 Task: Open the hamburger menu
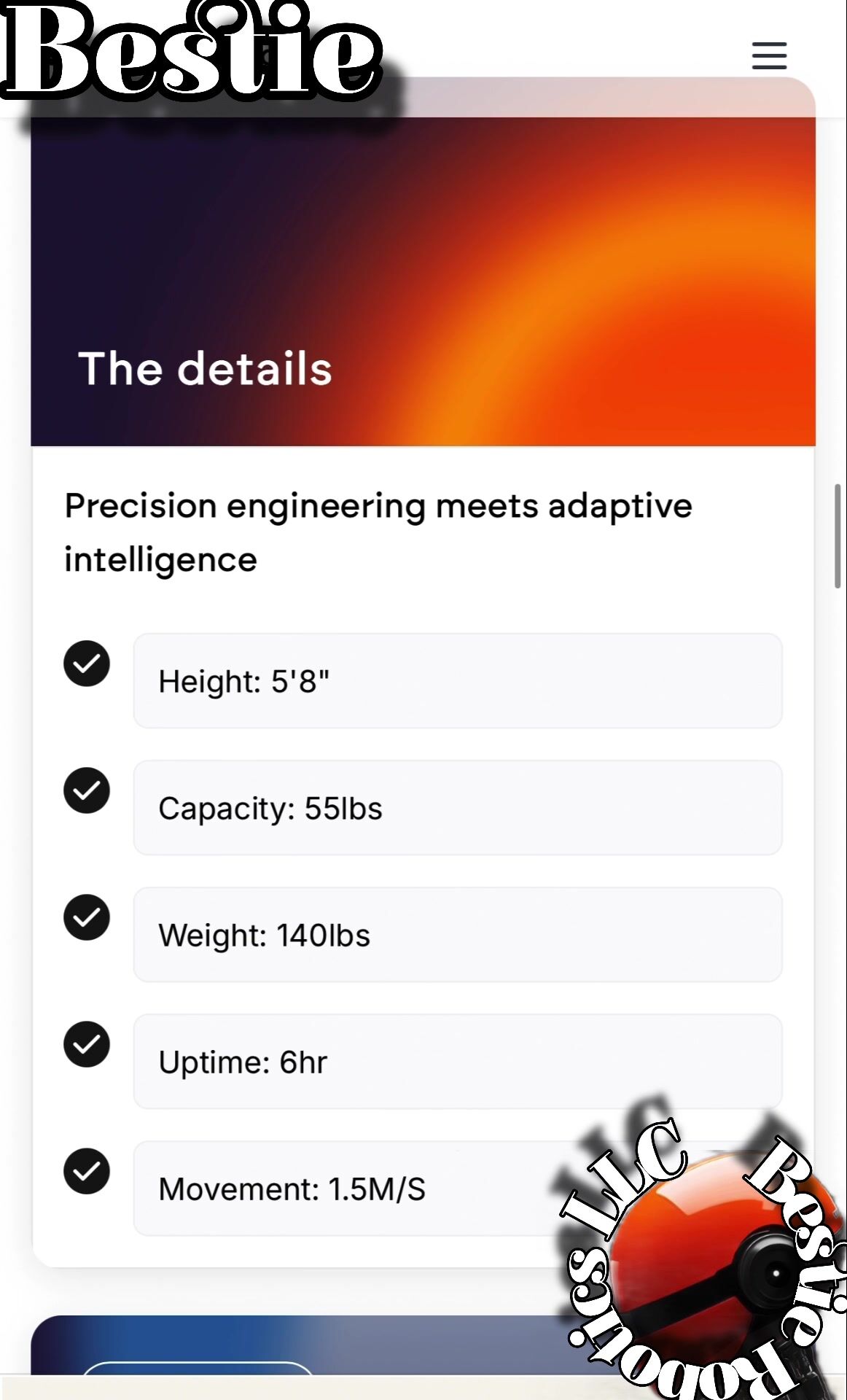pyautogui.click(x=769, y=55)
